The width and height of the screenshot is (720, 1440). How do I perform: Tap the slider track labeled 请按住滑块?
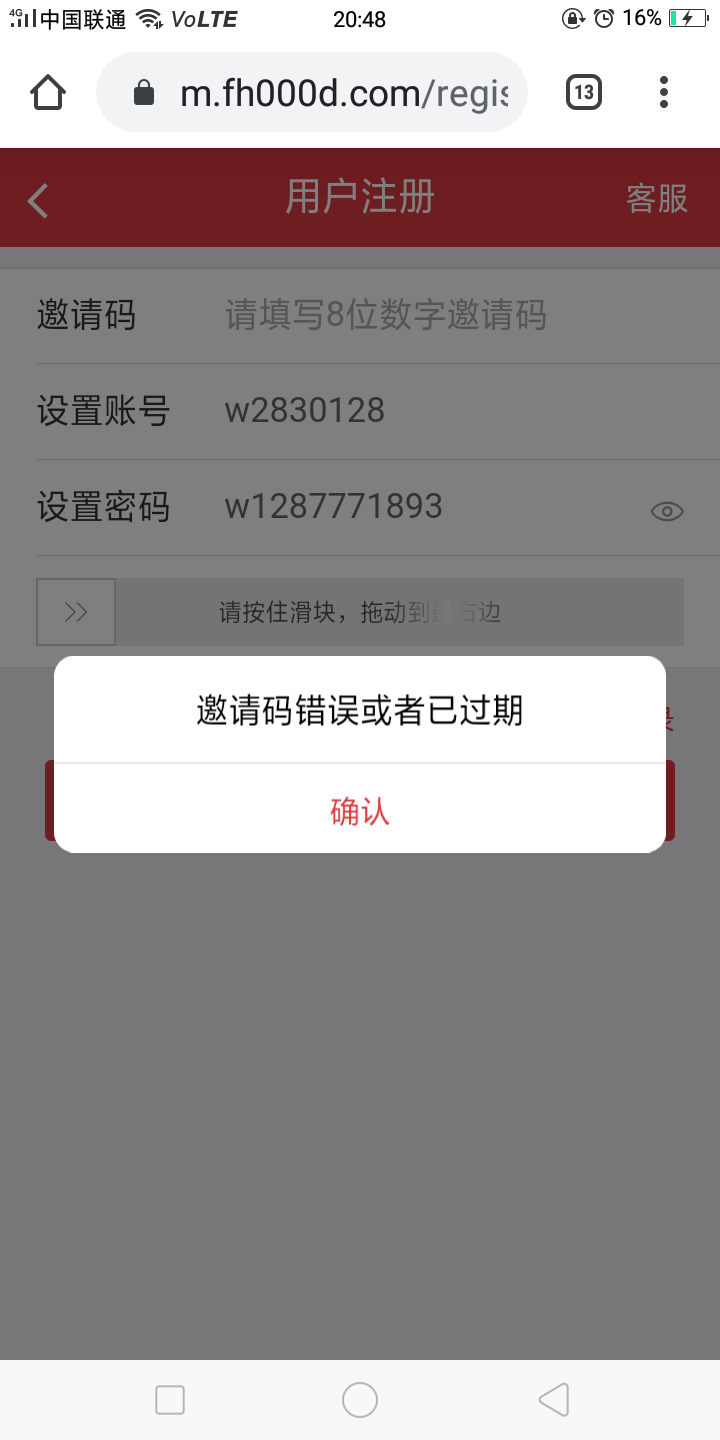pos(400,611)
